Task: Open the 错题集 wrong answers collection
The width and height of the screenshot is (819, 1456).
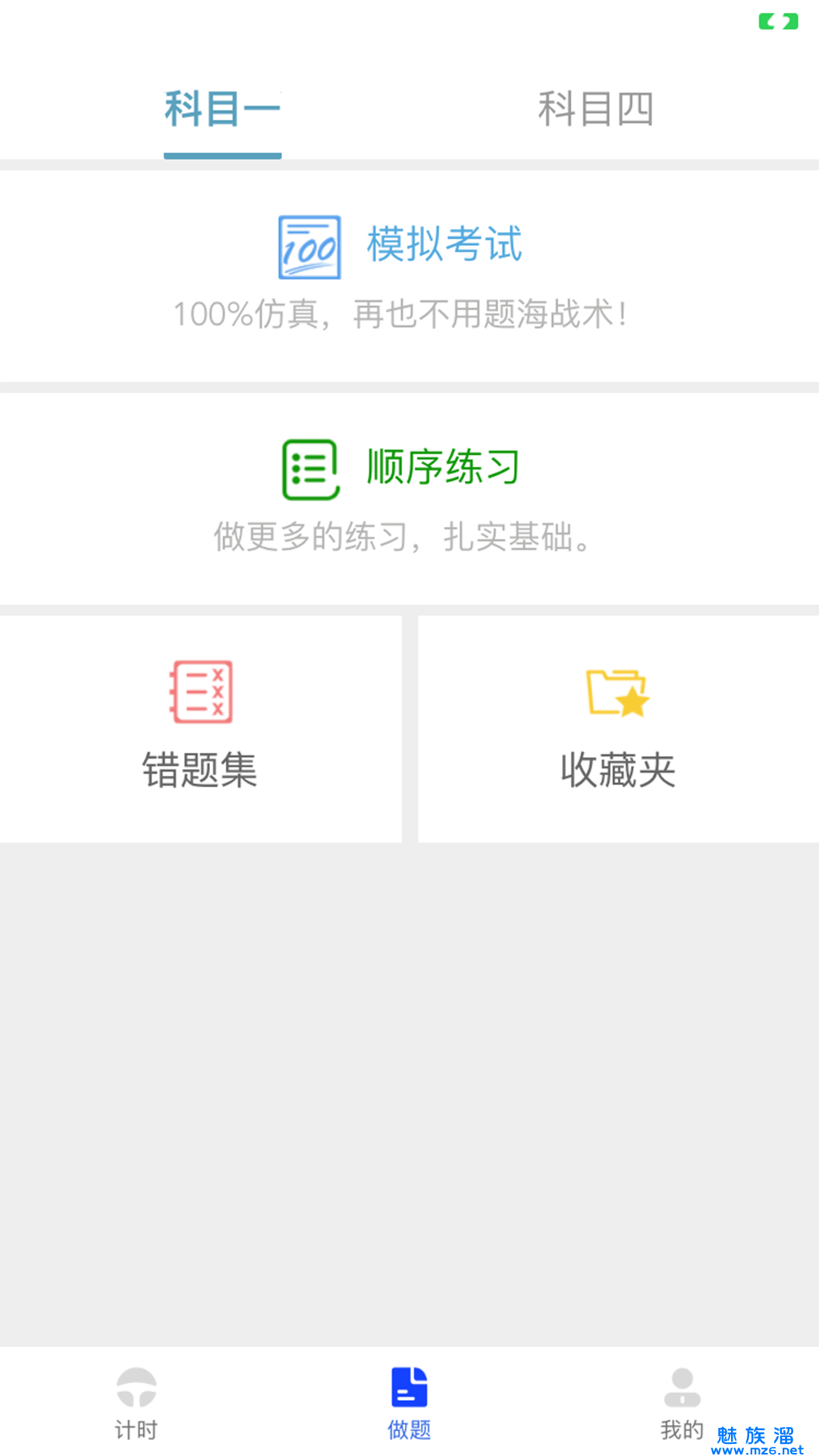Action: [200, 728]
